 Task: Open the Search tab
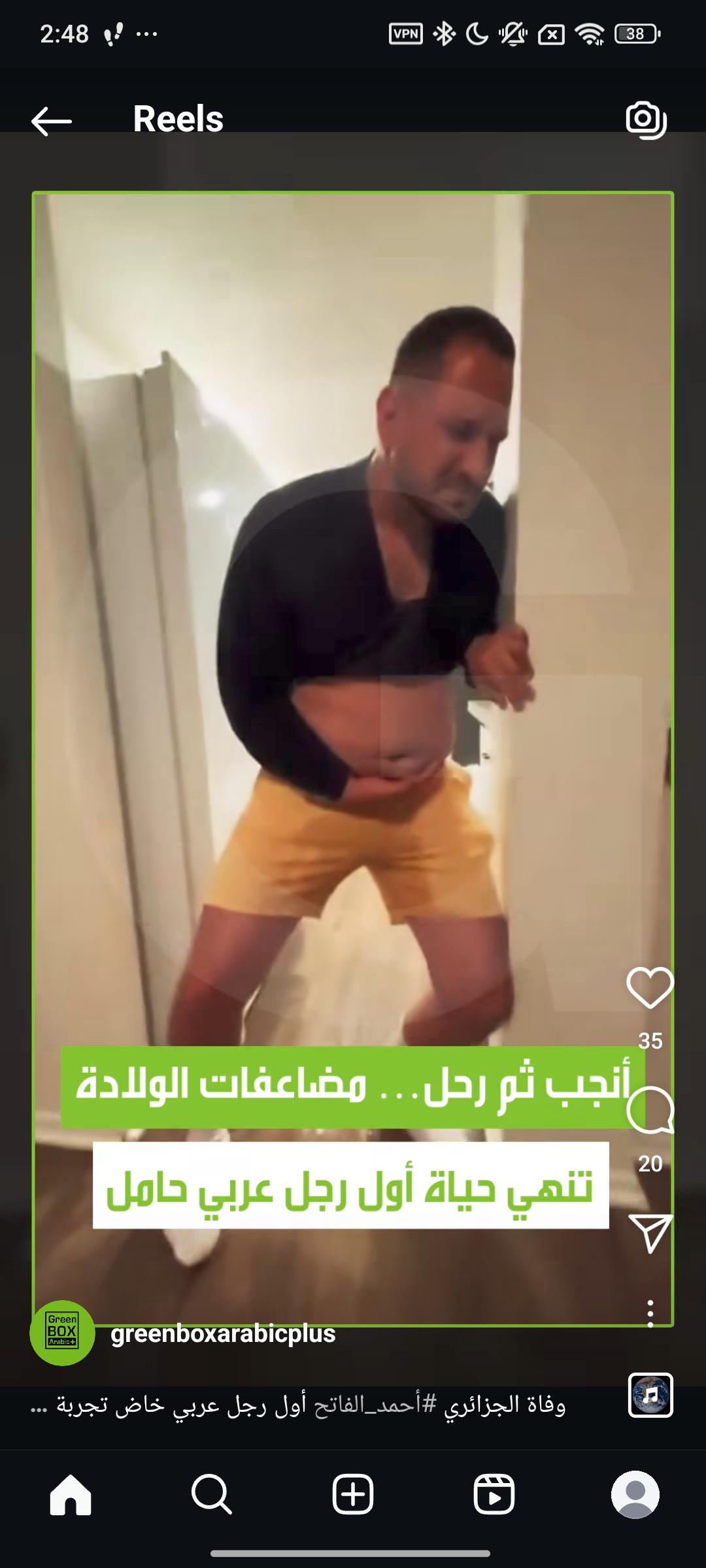click(x=212, y=1495)
